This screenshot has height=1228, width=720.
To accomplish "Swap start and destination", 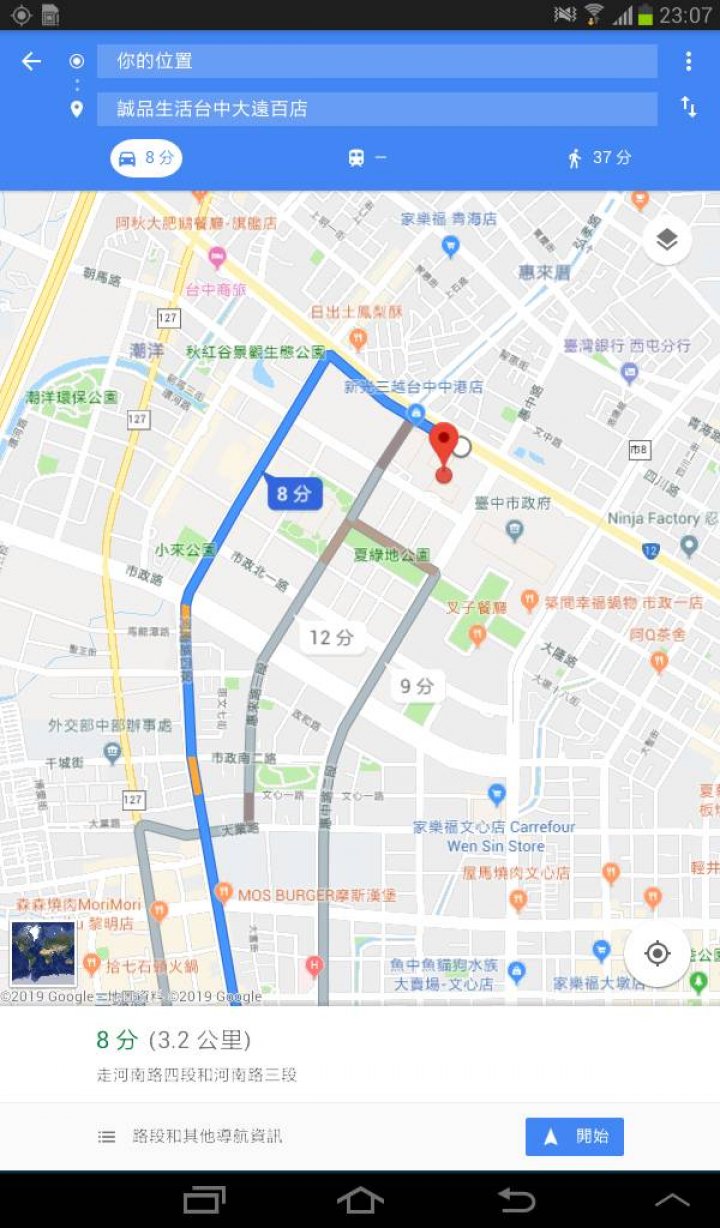I will pyautogui.click(x=688, y=107).
